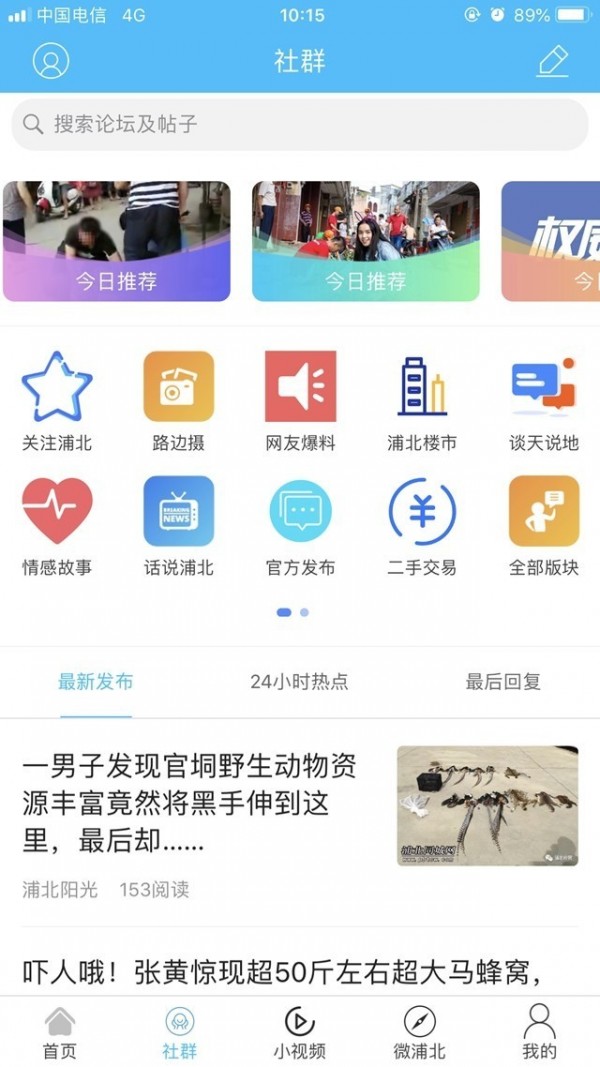Screen dimensions: 600x1067
Task: Open the 路边摄 board
Action: pos(178,399)
